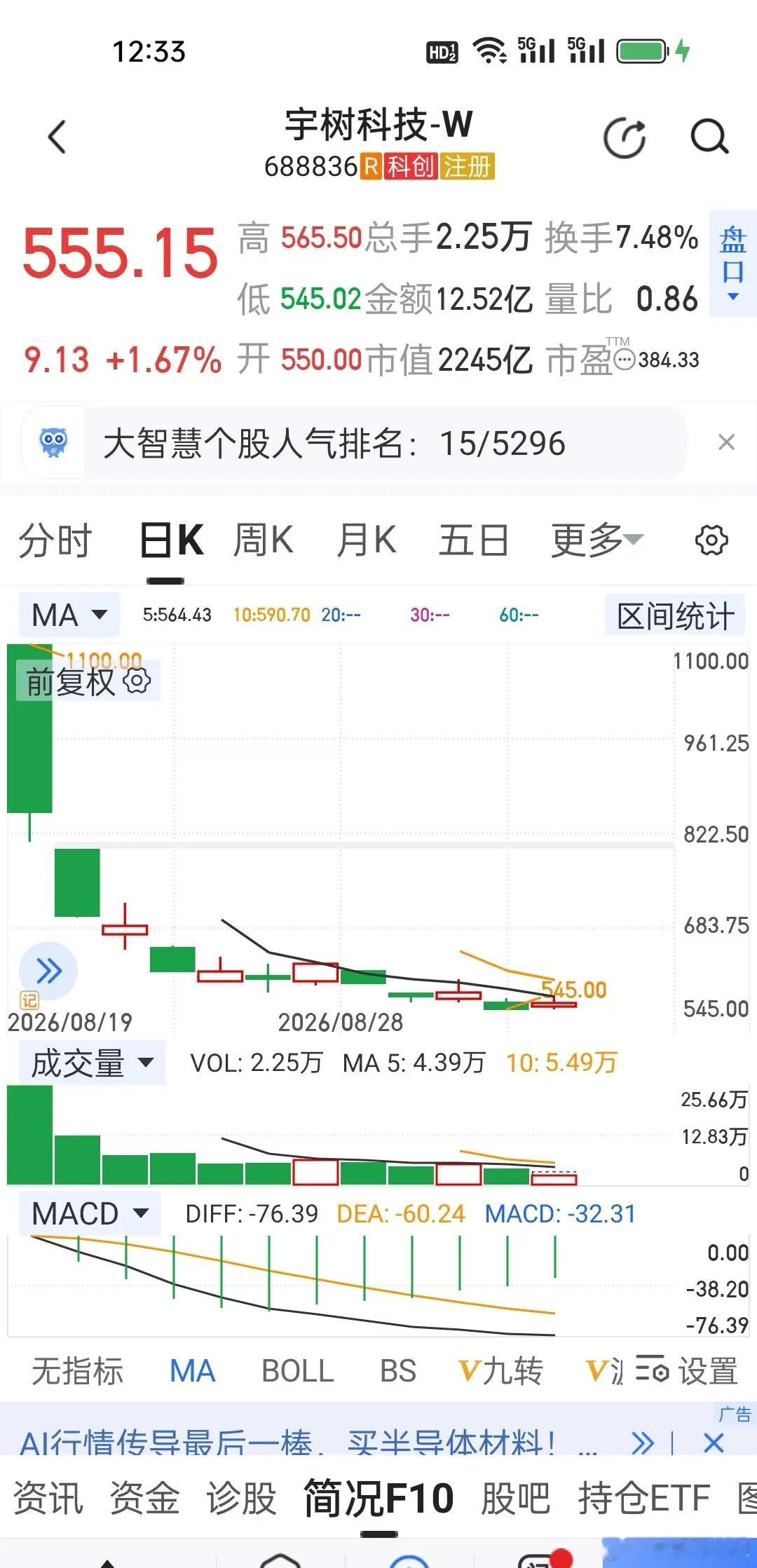Expand the 盘口 panel
This screenshot has width=757, height=1568.
(x=733, y=263)
